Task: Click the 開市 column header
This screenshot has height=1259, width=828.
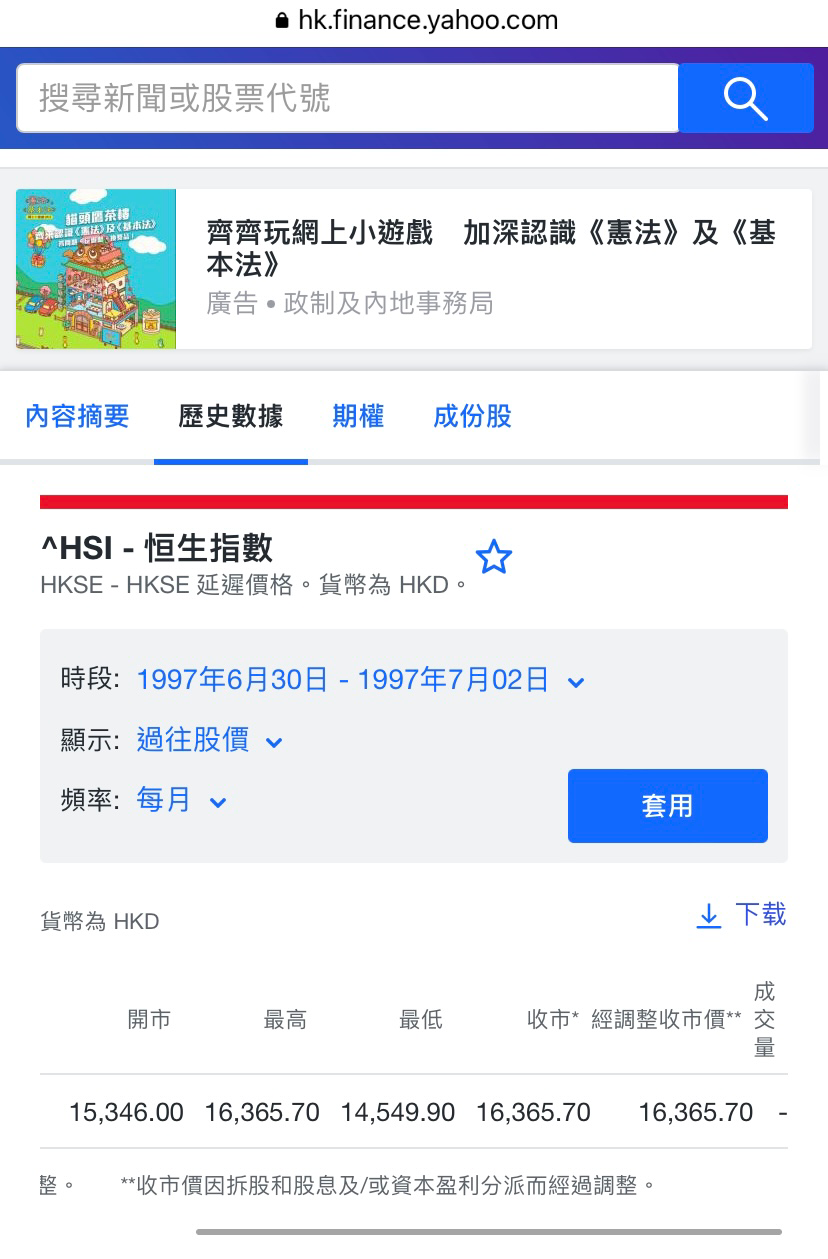Action: pos(150,1020)
